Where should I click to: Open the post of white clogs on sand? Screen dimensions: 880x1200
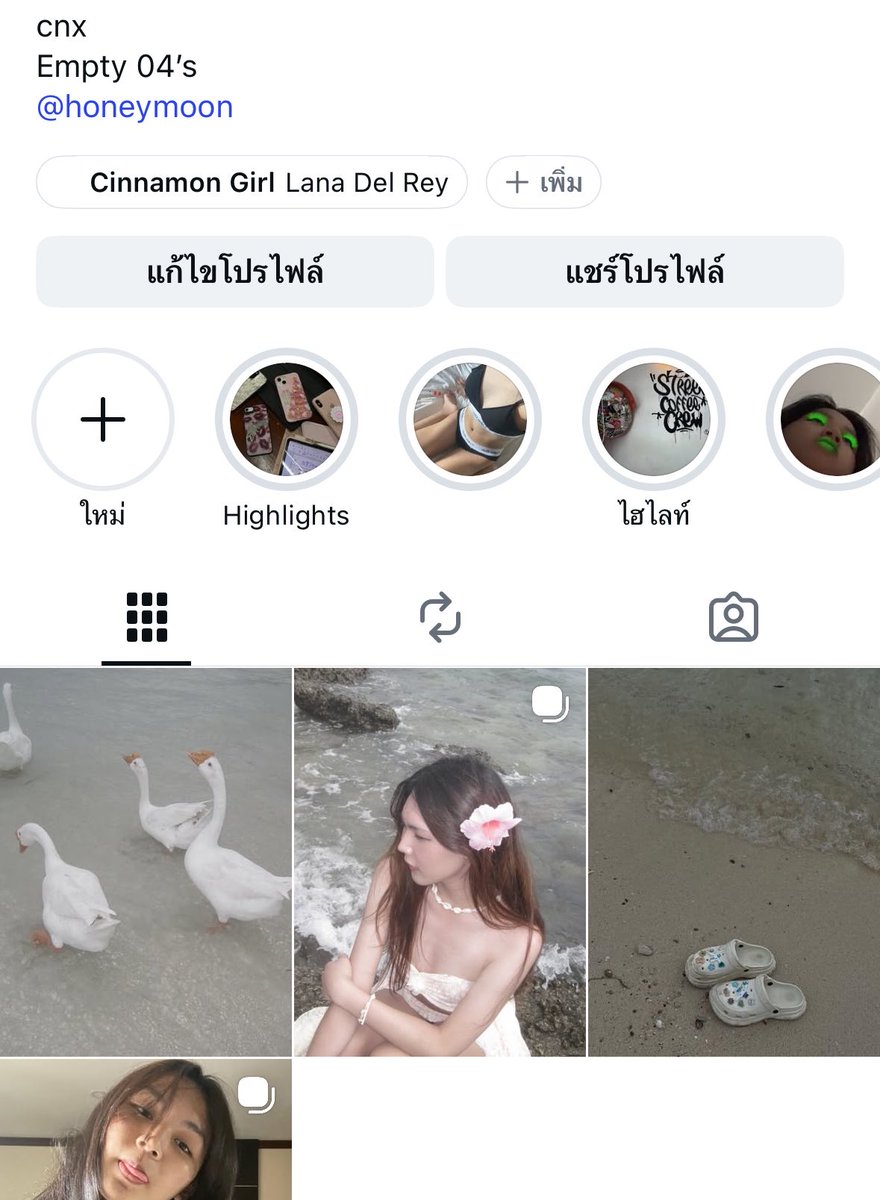(x=734, y=862)
